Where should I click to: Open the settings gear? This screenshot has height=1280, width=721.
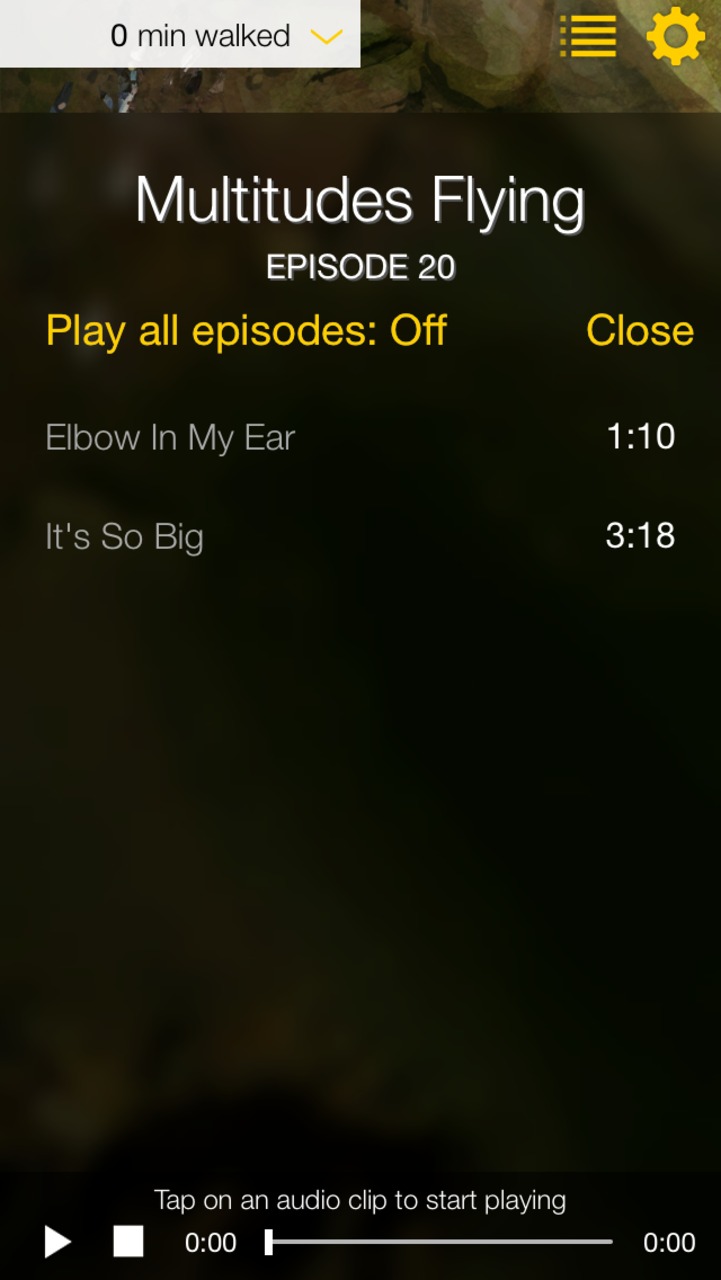pyautogui.click(x=676, y=36)
